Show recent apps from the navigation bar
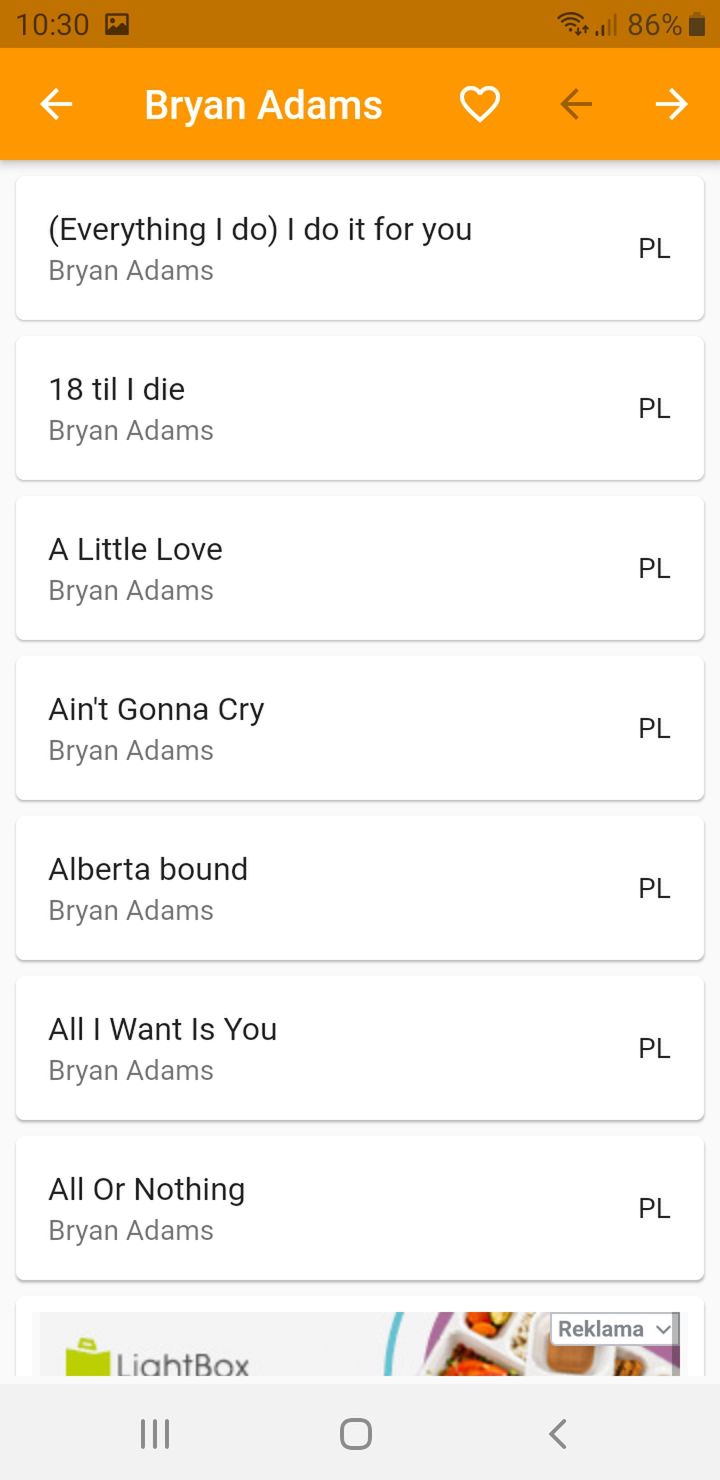The image size is (720, 1480). click(x=155, y=1433)
